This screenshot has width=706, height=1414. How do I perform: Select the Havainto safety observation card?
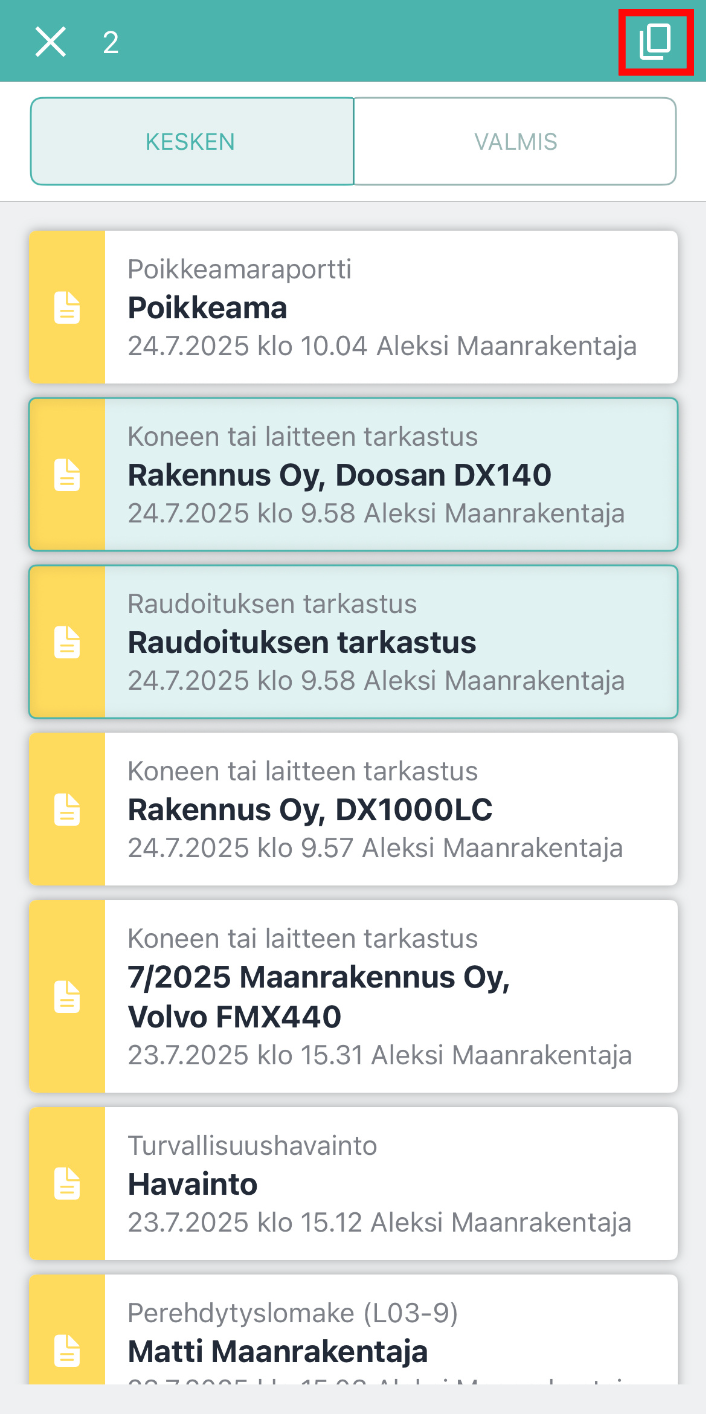(x=353, y=1183)
